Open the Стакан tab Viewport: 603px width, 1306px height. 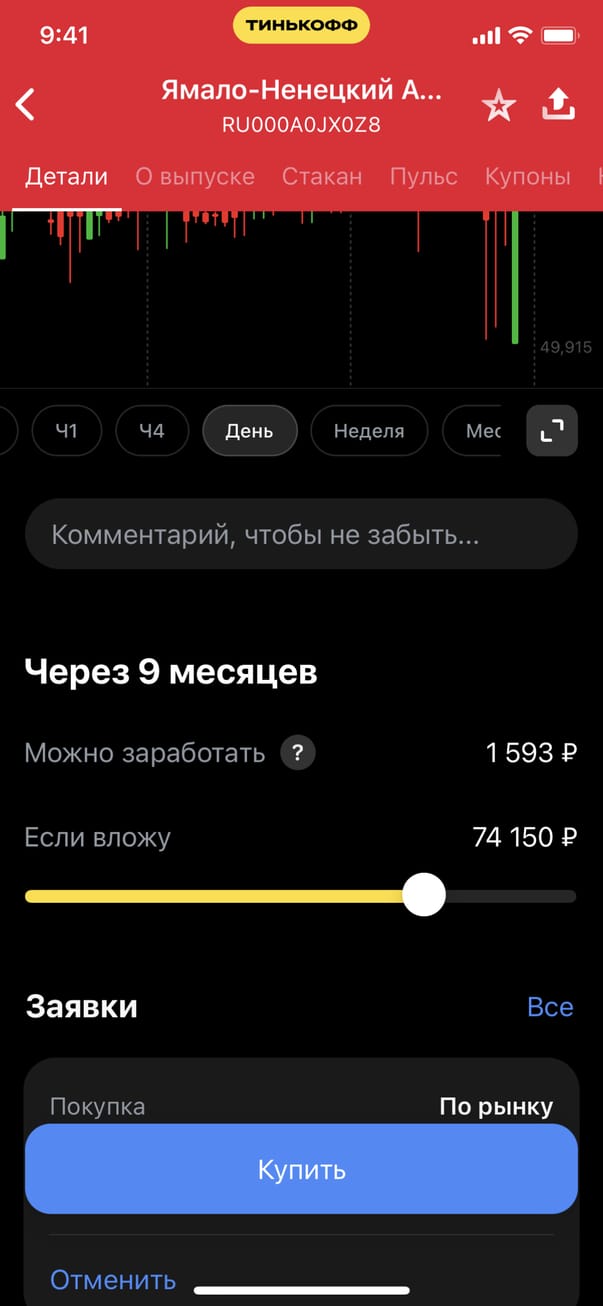coord(322,177)
